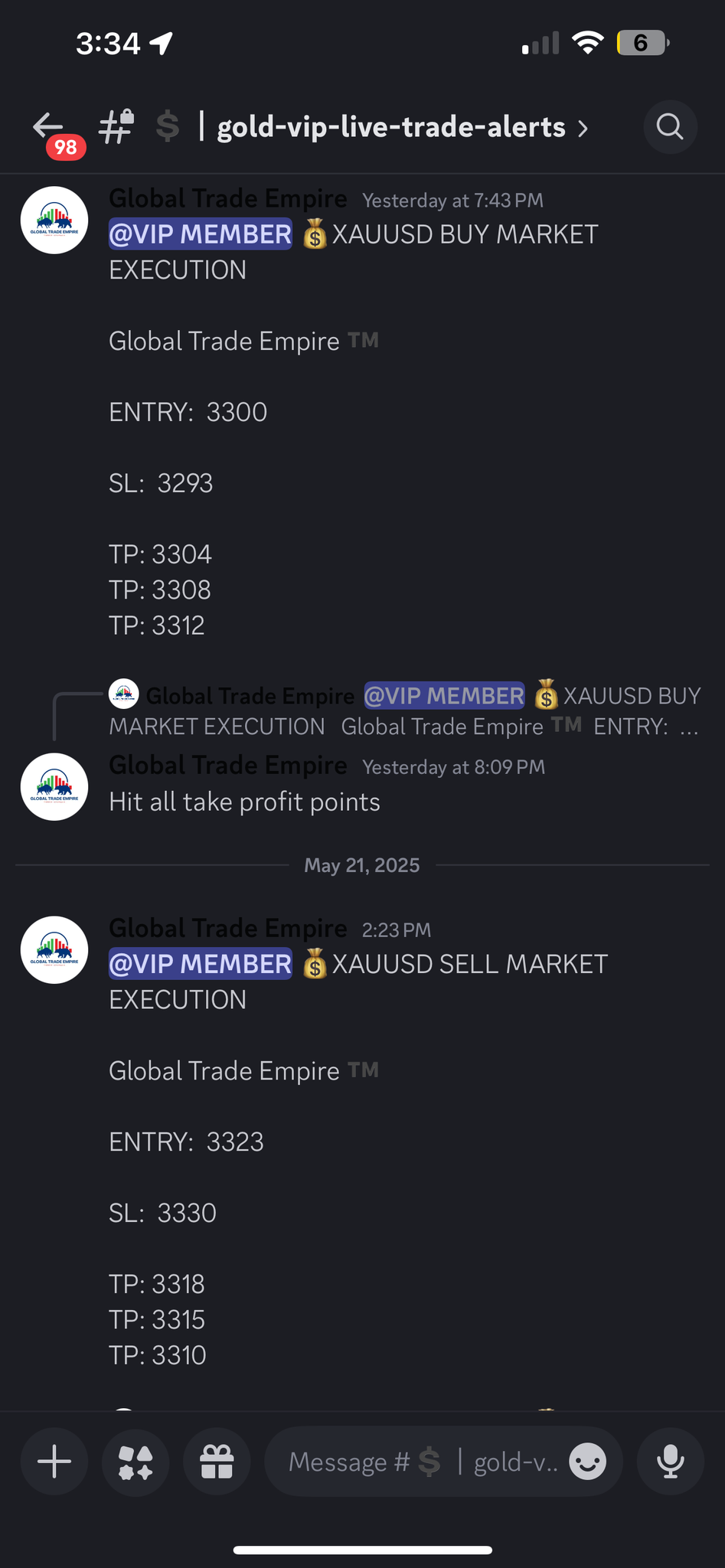Open the apps and activities launcher

tap(136, 1462)
